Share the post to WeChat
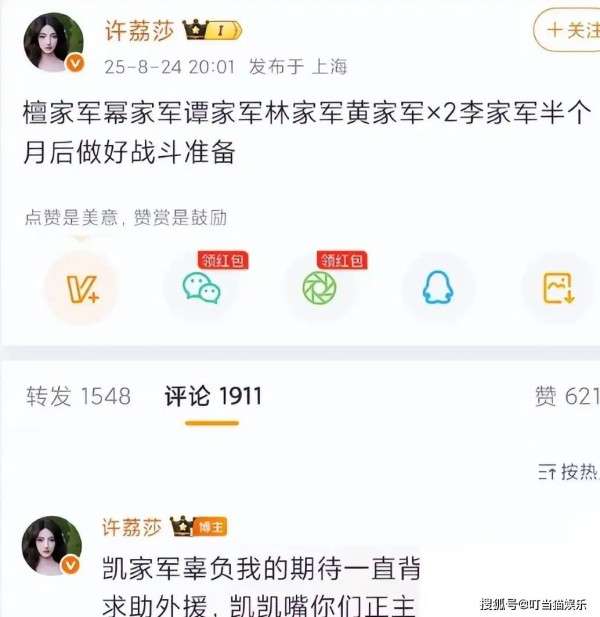Viewport: 600px width, 617px height. (x=201, y=288)
